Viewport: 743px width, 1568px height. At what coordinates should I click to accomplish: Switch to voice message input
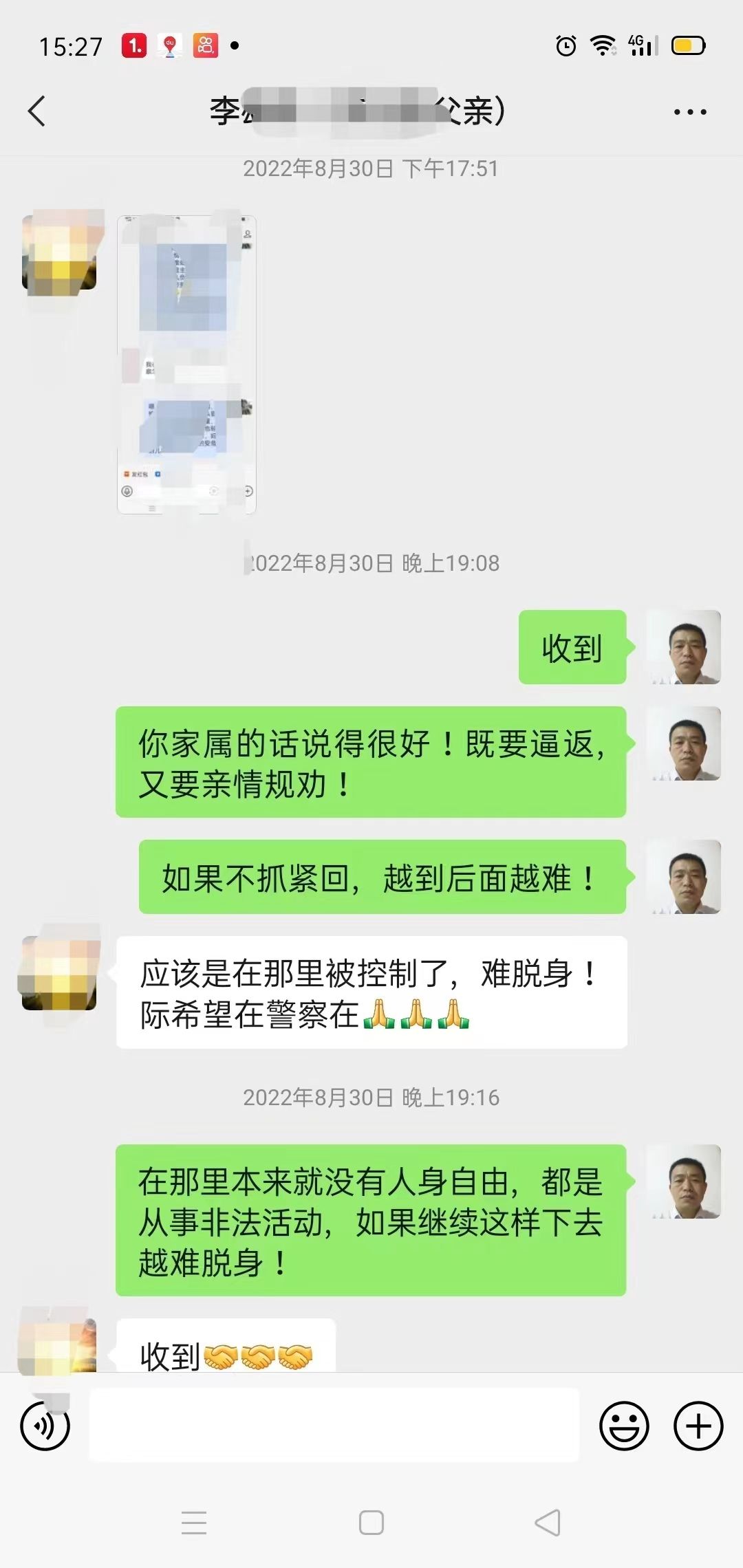click(45, 1426)
